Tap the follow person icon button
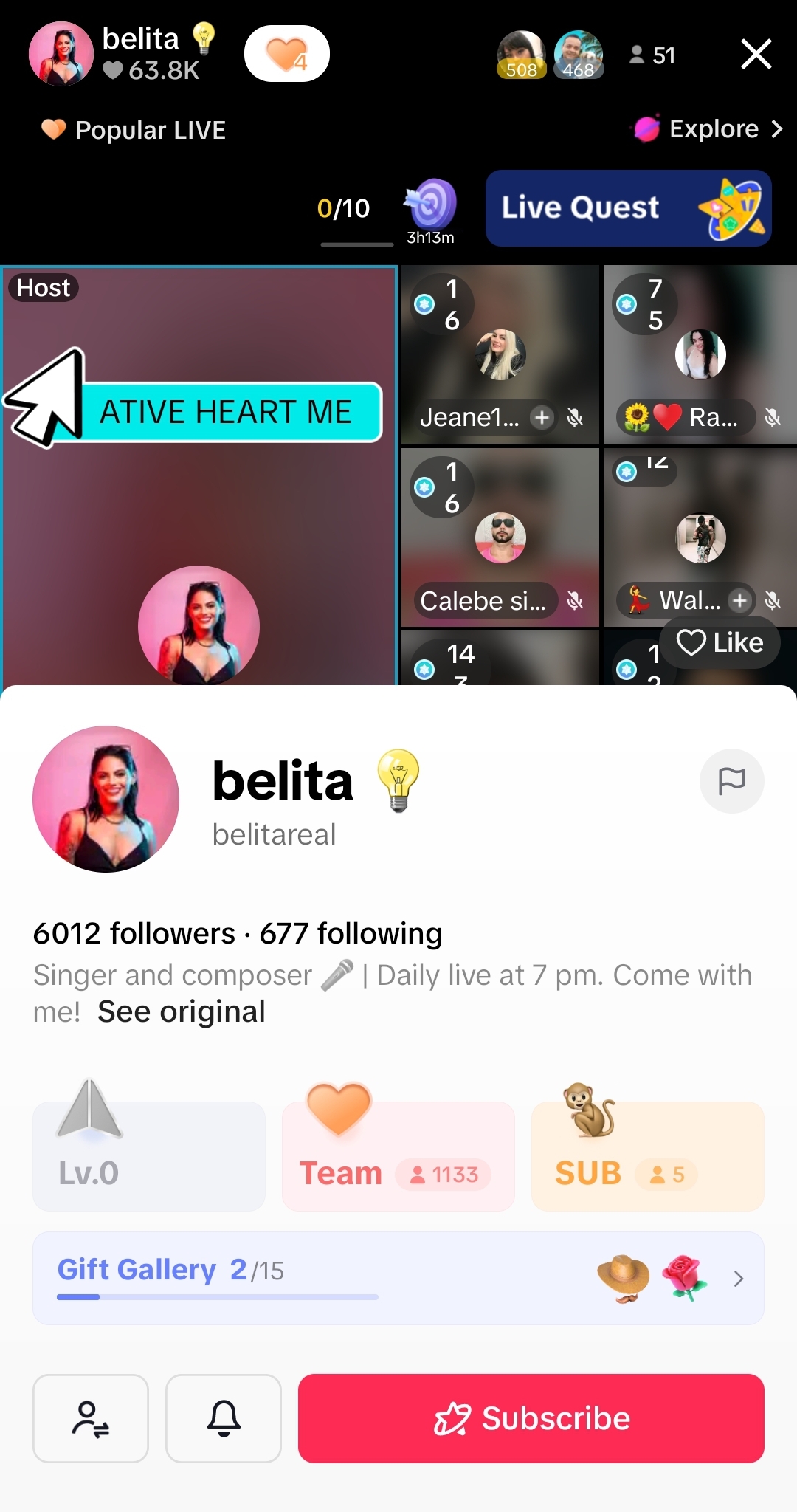This screenshot has width=797, height=1512. pyautogui.click(x=91, y=1418)
